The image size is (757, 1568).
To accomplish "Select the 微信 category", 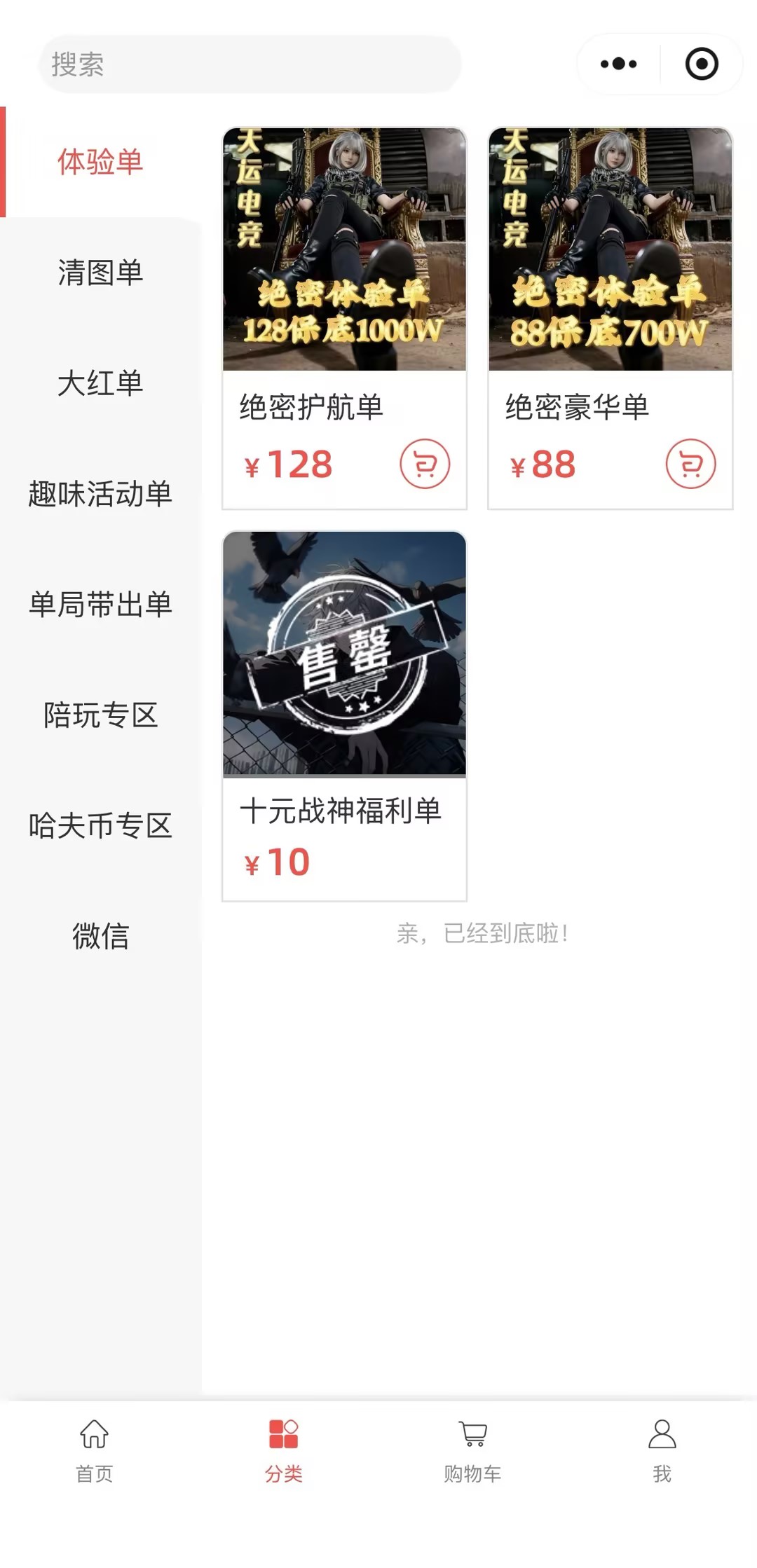I will (100, 937).
